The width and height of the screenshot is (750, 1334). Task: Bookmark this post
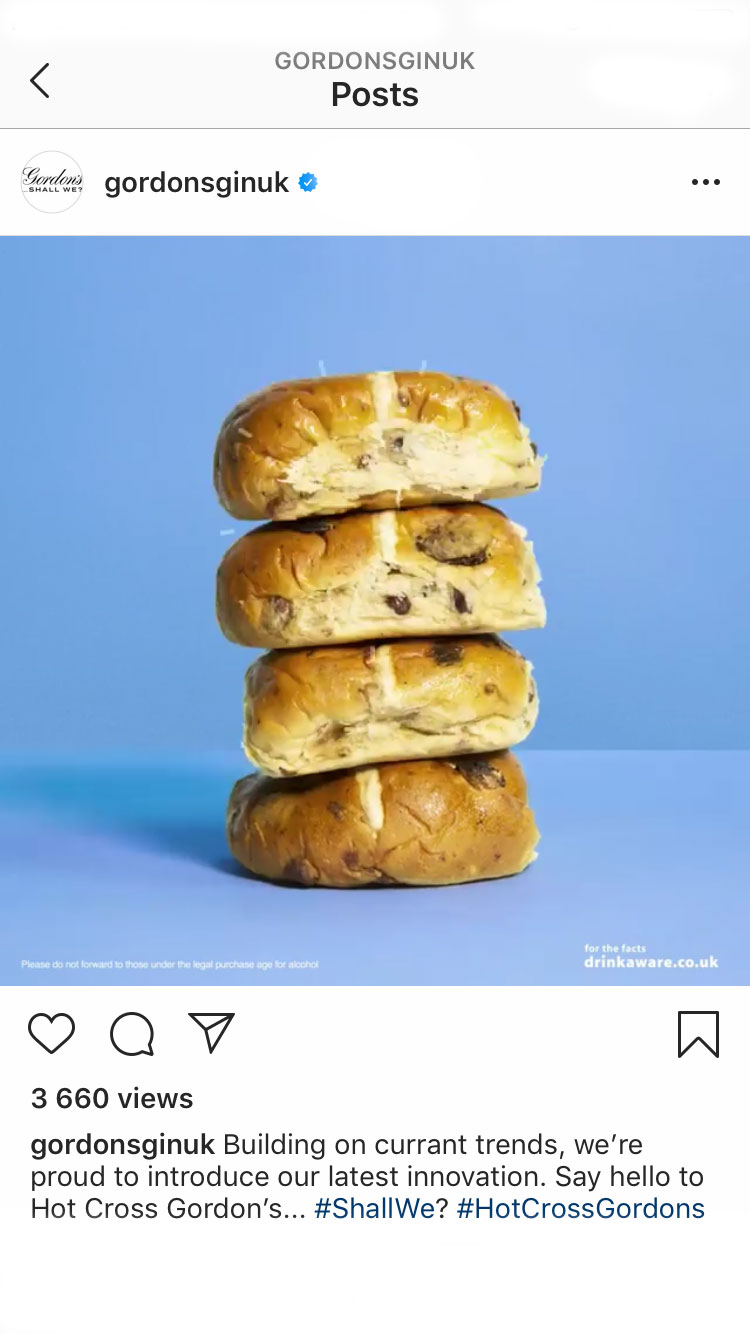click(x=698, y=1034)
